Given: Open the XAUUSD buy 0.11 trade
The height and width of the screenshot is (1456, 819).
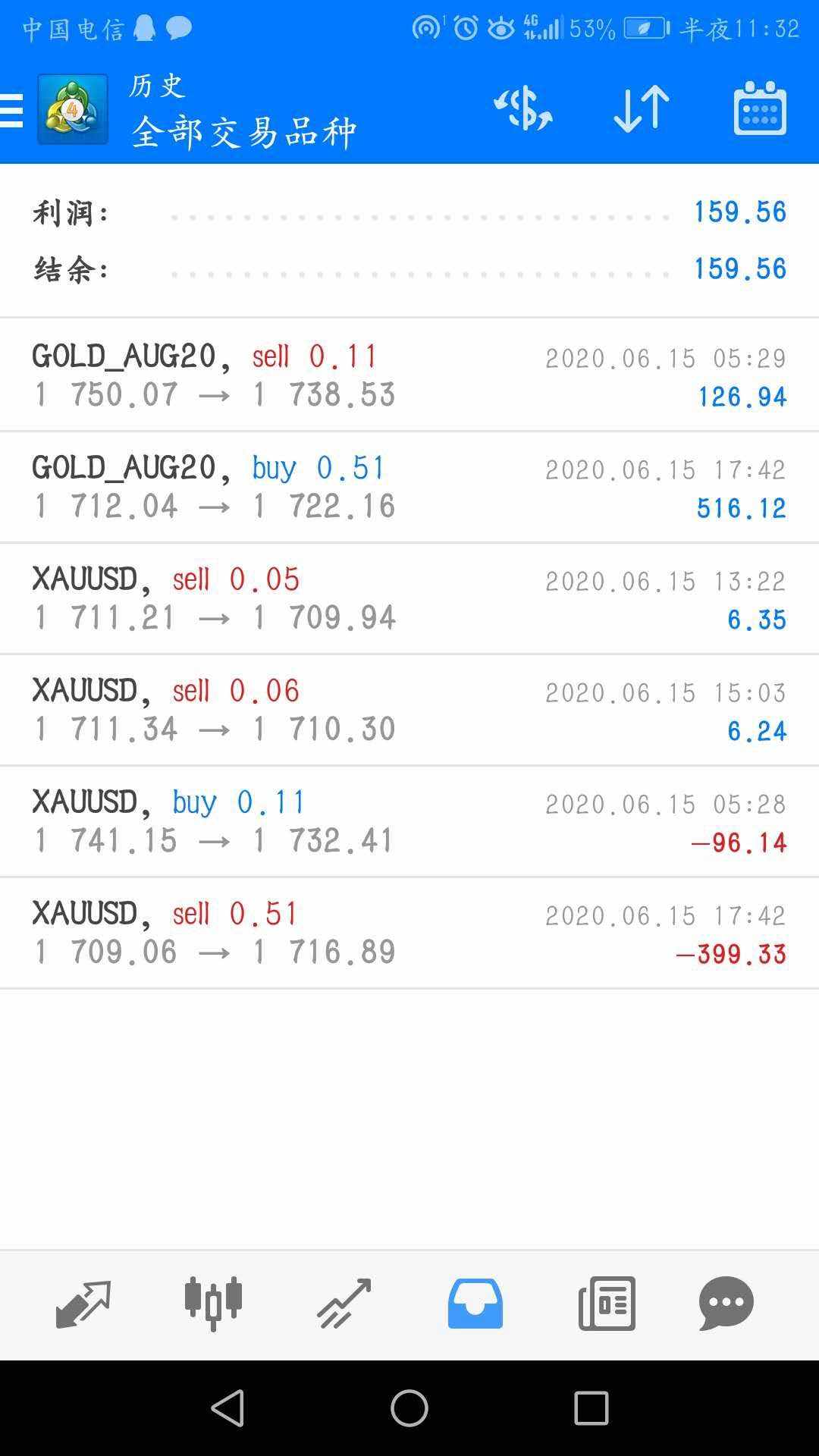Looking at the screenshot, I should coord(409,821).
